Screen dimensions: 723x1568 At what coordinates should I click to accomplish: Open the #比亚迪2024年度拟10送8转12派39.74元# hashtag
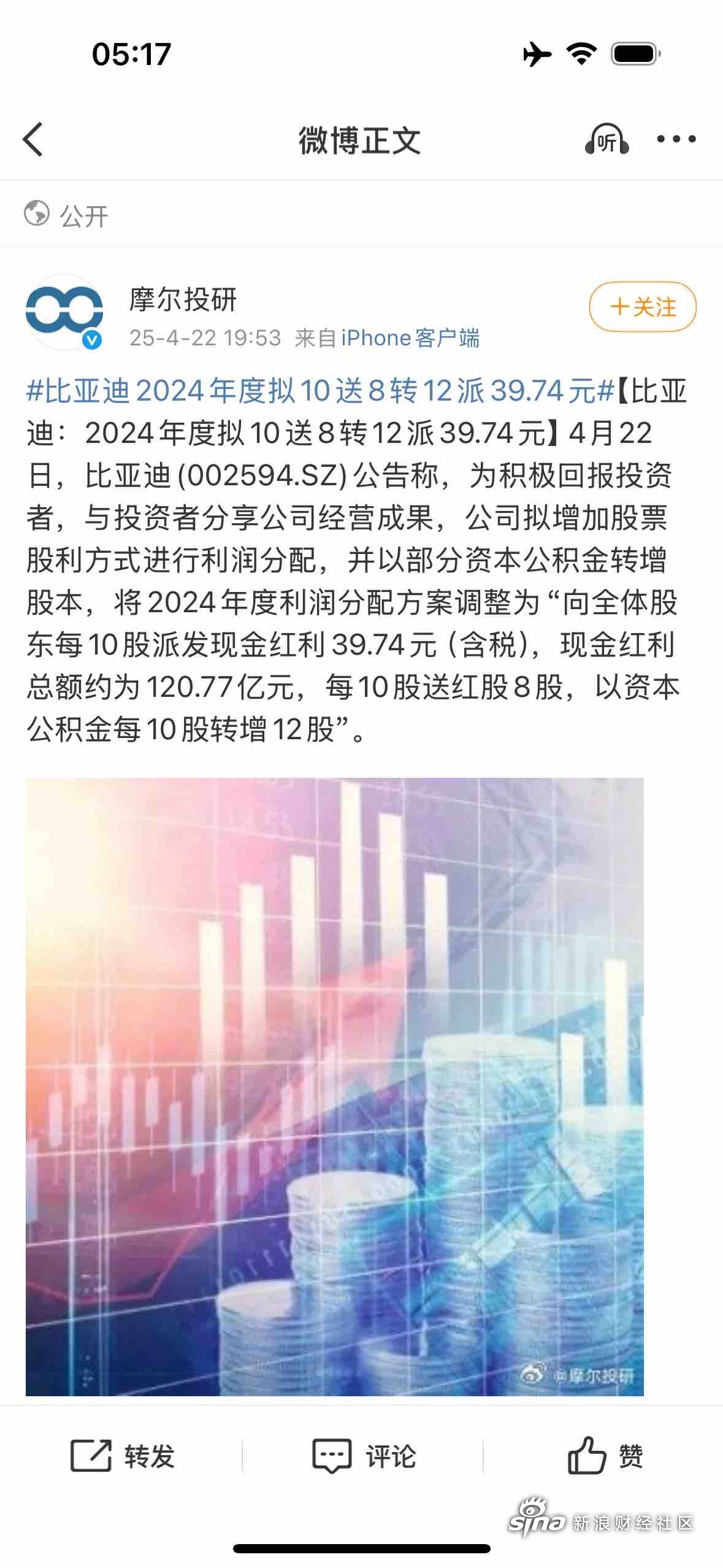(319, 391)
